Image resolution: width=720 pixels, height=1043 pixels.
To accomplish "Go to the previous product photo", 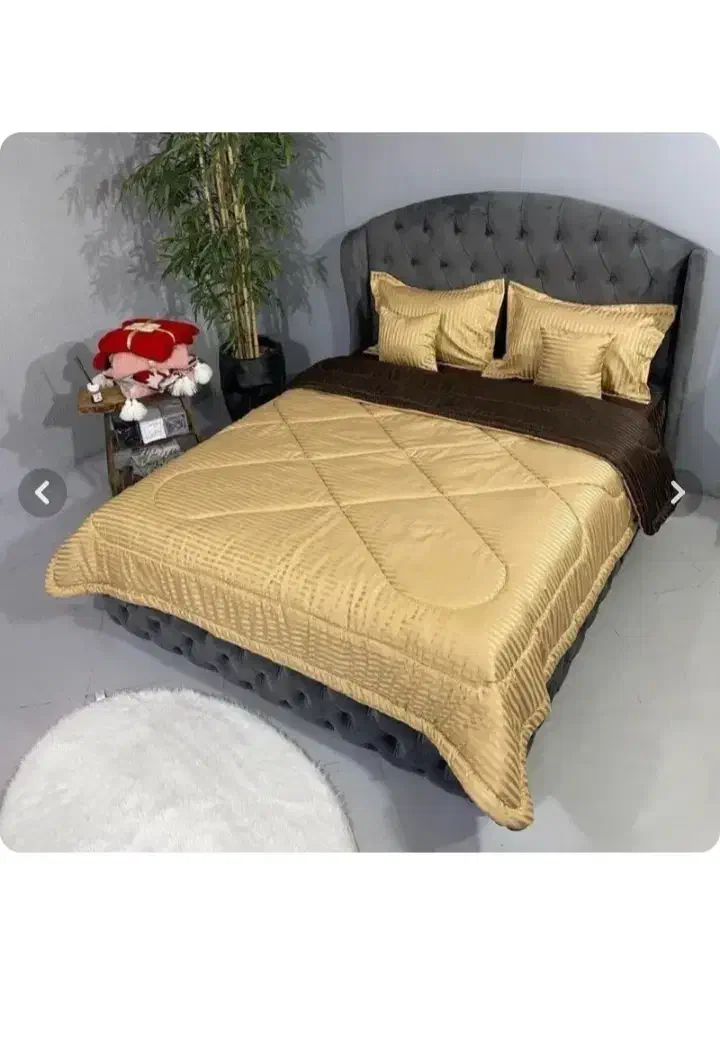I will pyautogui.click(x=42, y=492).
